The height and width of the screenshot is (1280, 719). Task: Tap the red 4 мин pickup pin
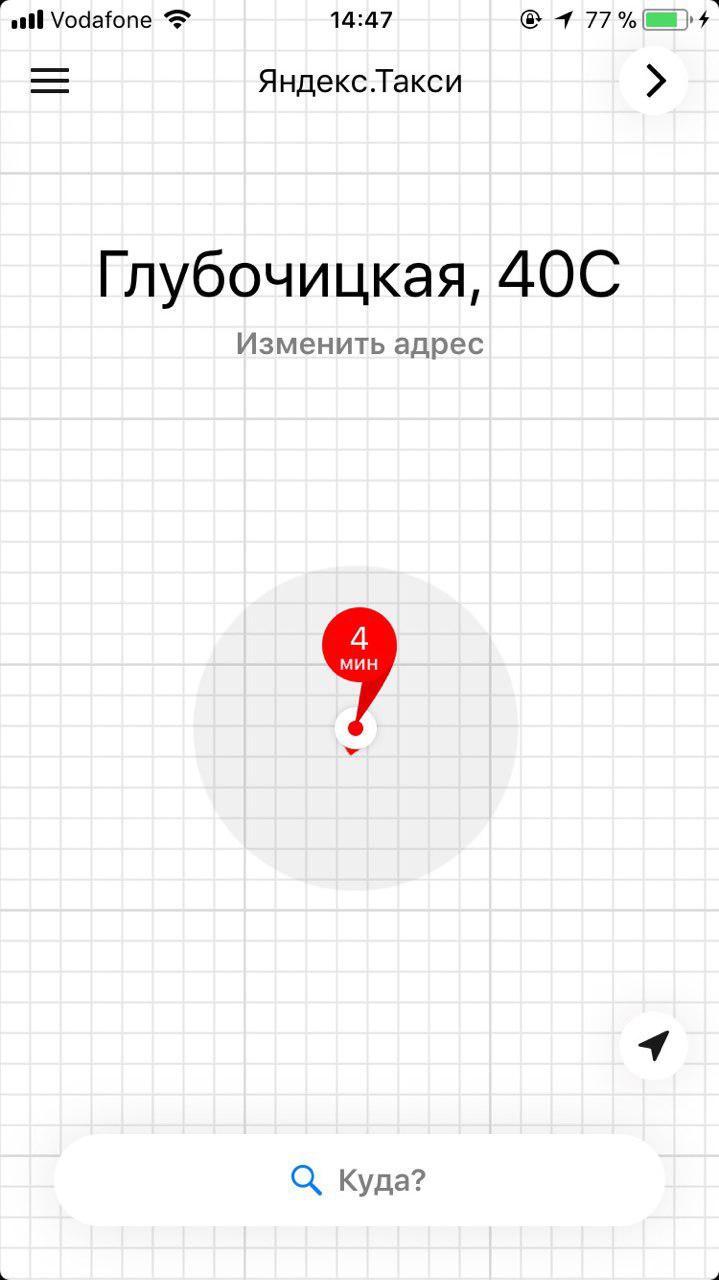tap(359, 646)
